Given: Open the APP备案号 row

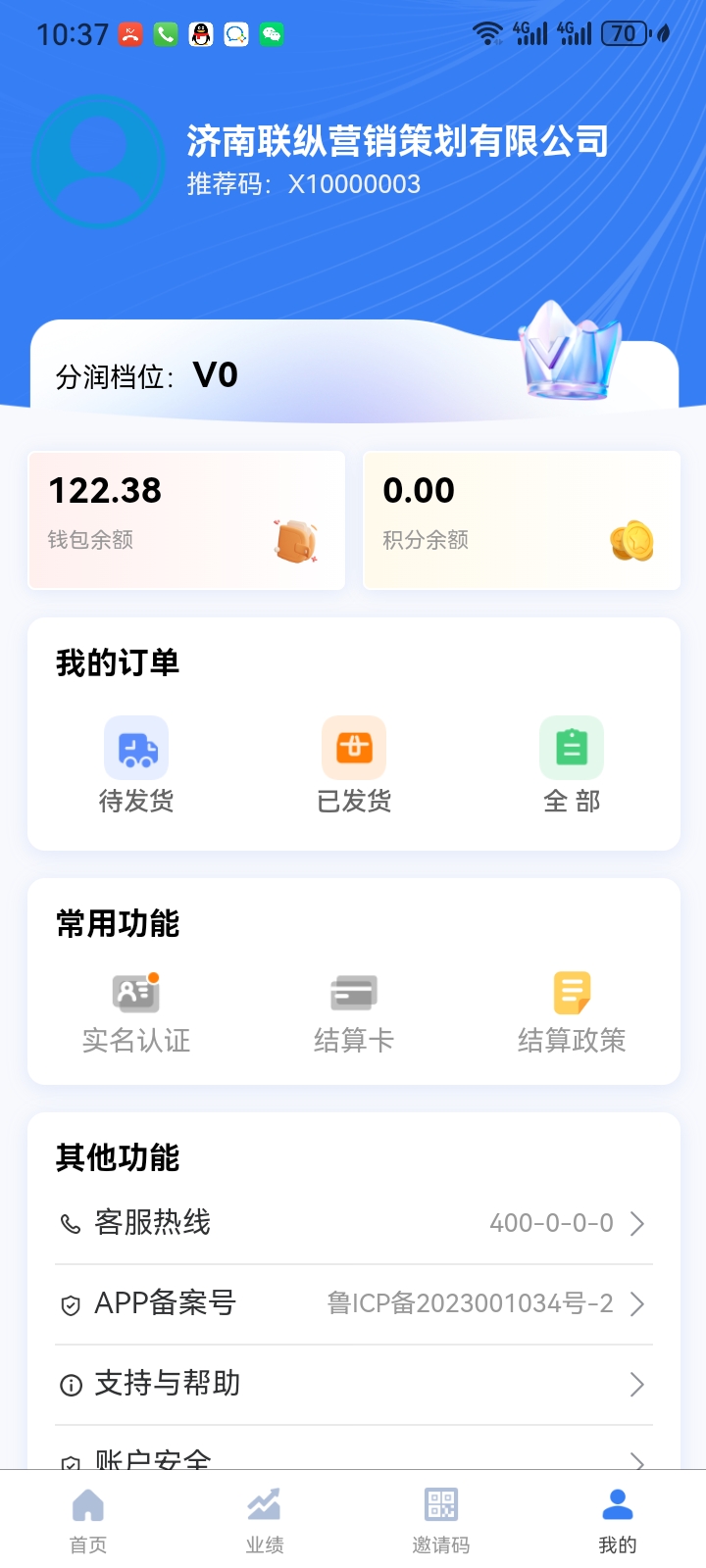Looking at the screenshot, I should [353, 1303].
